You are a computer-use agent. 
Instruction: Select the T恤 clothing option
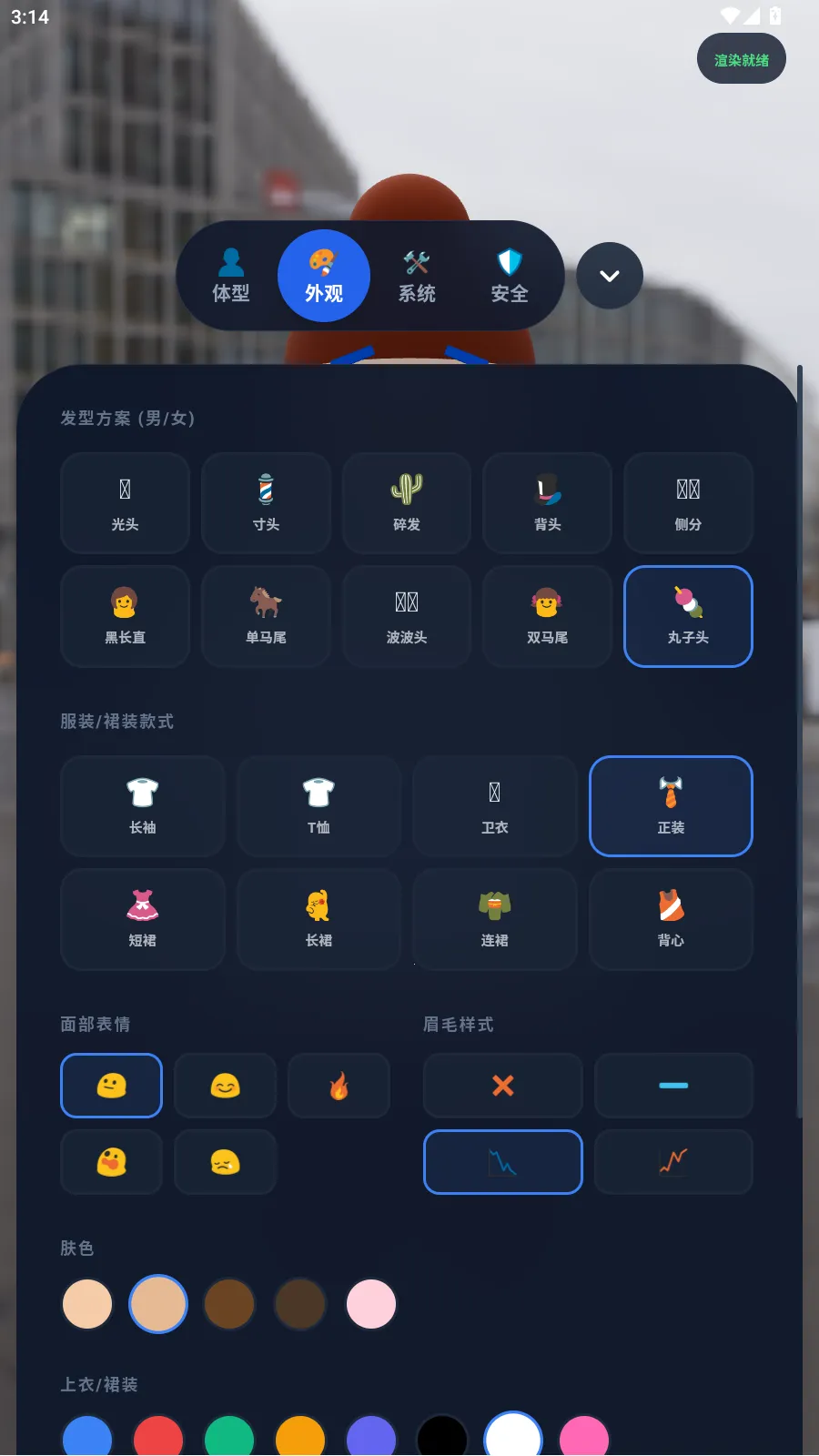tap(318, 806)
